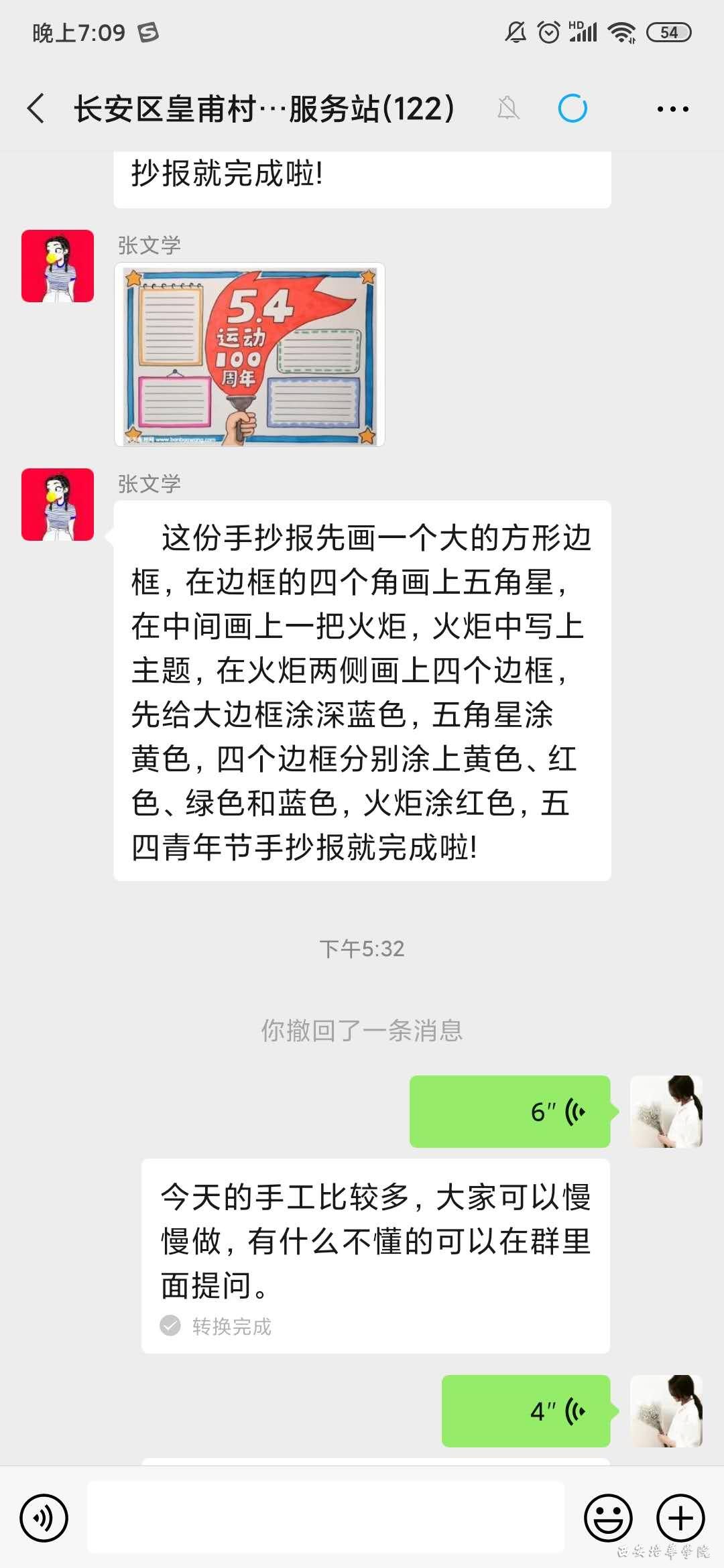Focus the message text field
724x1568 pixels.
coord(326,1518)
